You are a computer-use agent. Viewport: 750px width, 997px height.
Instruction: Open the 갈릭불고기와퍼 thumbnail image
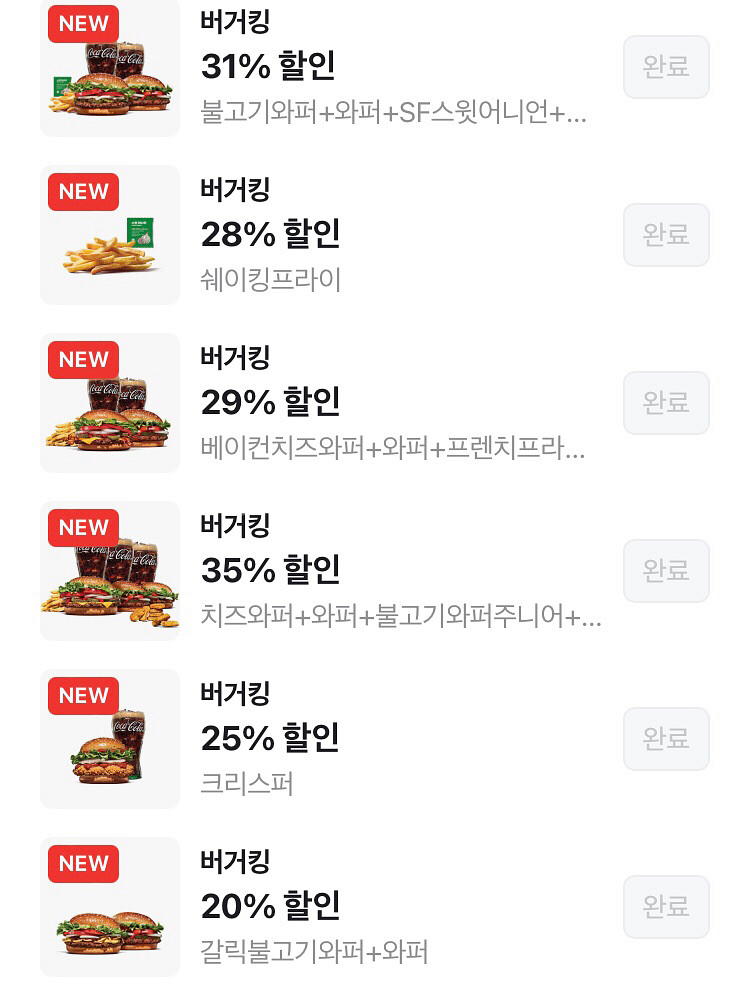pos(110,907)
